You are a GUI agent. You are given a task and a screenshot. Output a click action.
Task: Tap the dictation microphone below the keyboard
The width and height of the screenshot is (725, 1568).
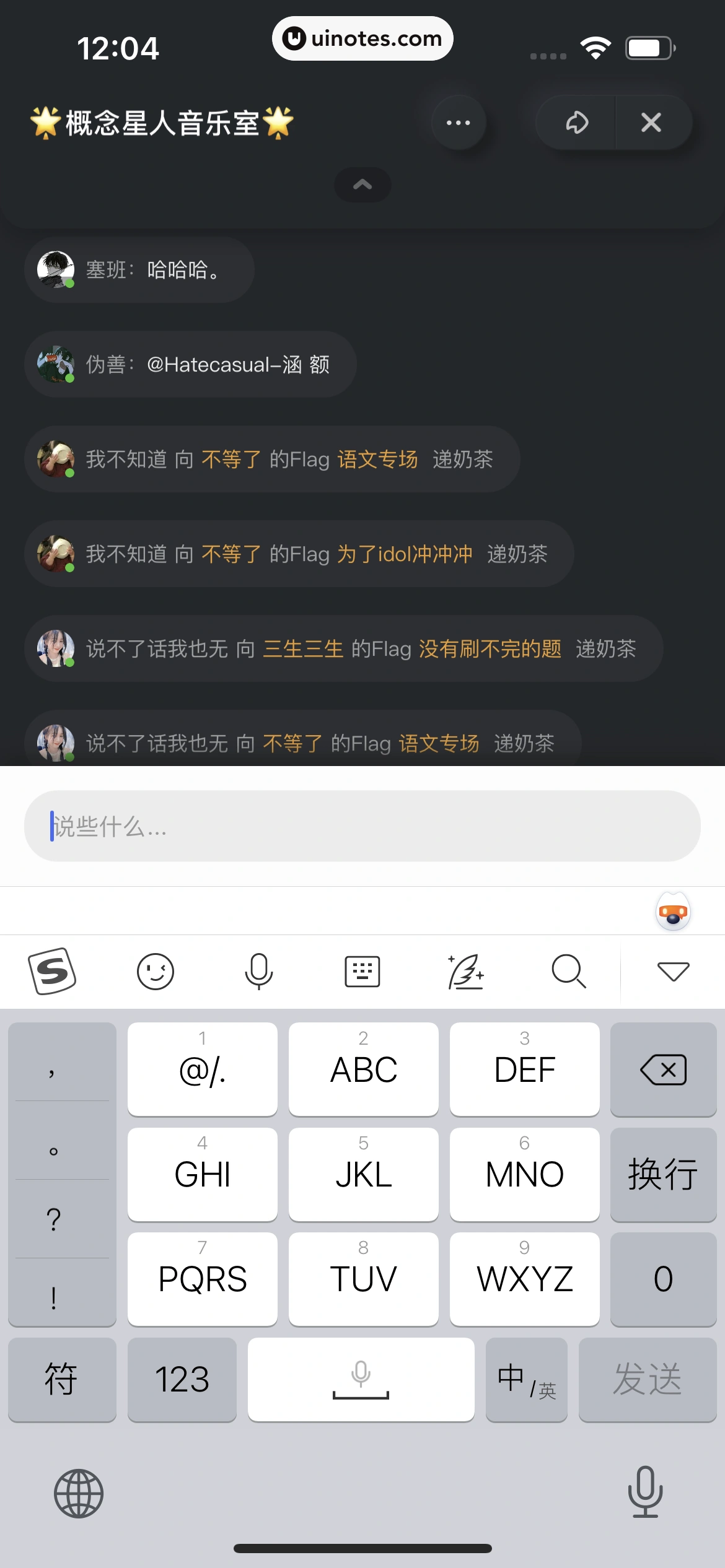(x=646, y=1492)
